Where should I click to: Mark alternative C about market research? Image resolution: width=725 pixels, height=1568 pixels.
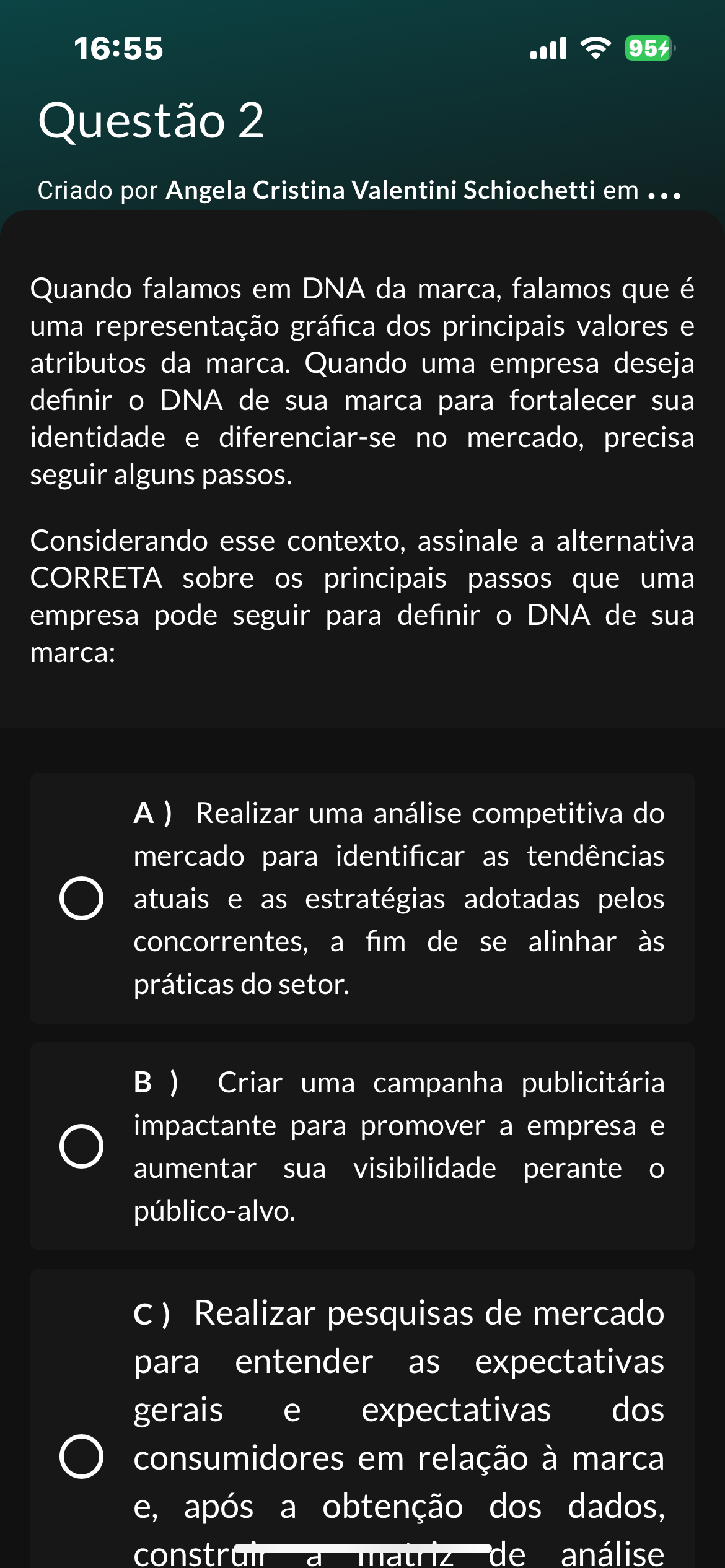click(x=81, y=1456)
